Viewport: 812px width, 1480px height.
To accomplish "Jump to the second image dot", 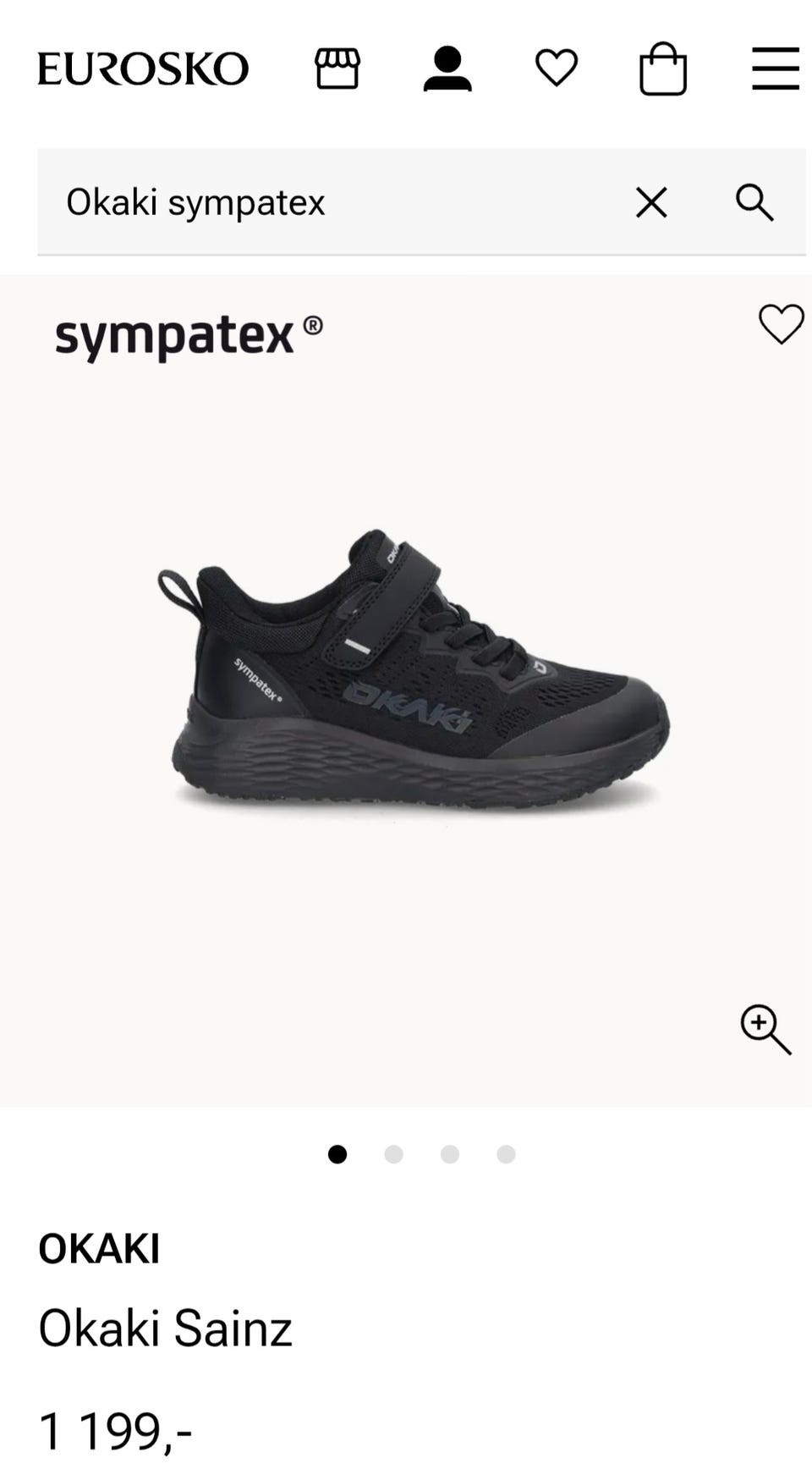I will 393,1154.
